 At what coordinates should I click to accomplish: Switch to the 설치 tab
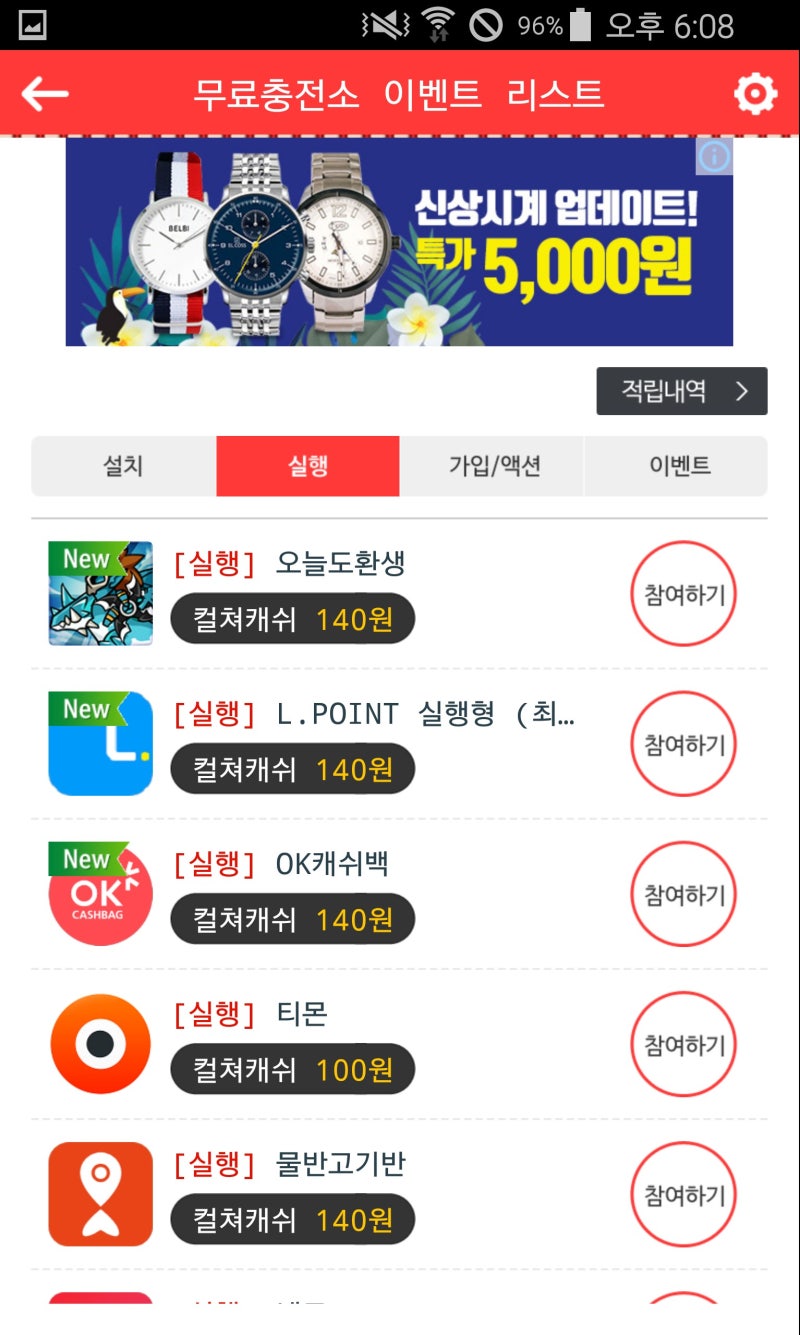click(x=124, y=466)
